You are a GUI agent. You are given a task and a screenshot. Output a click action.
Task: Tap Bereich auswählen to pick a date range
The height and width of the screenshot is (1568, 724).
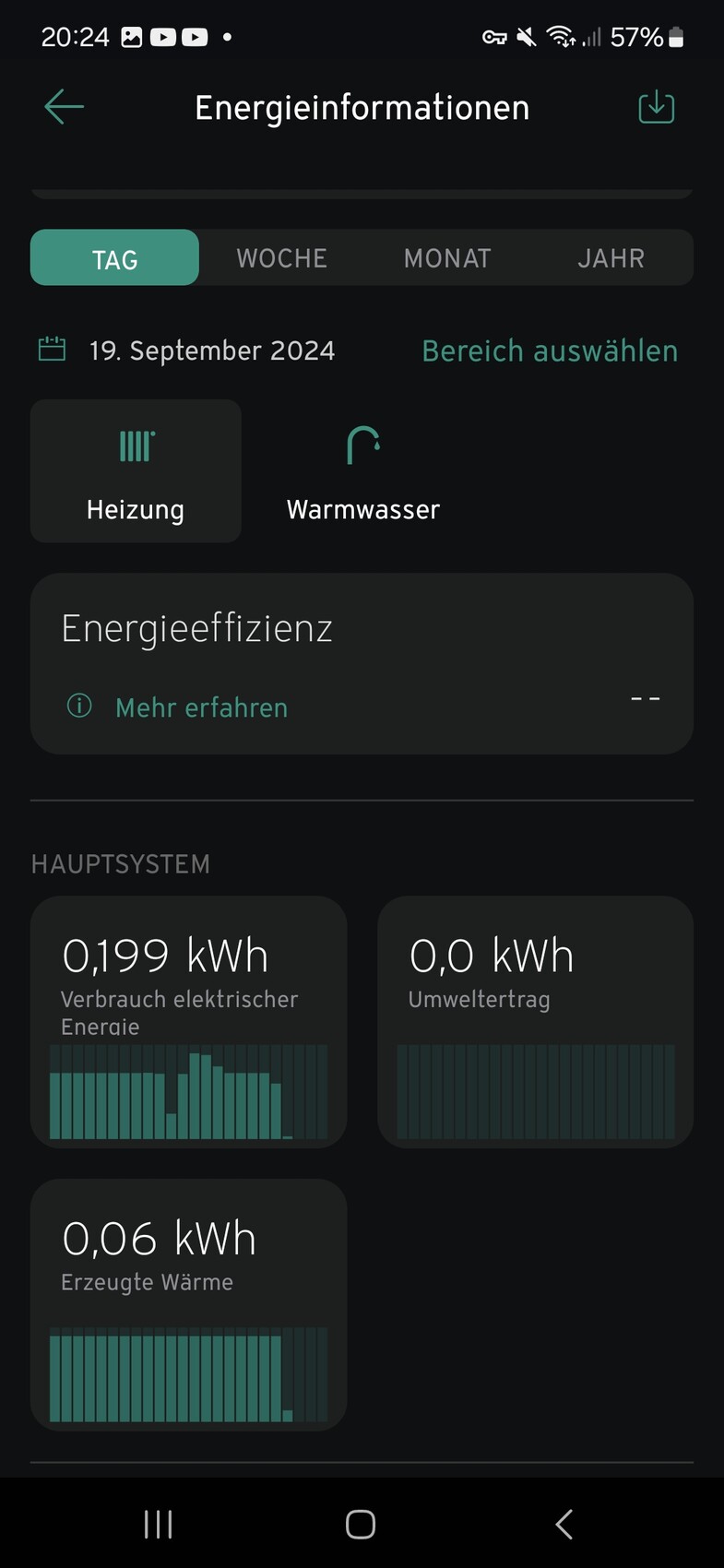point(550,351)
